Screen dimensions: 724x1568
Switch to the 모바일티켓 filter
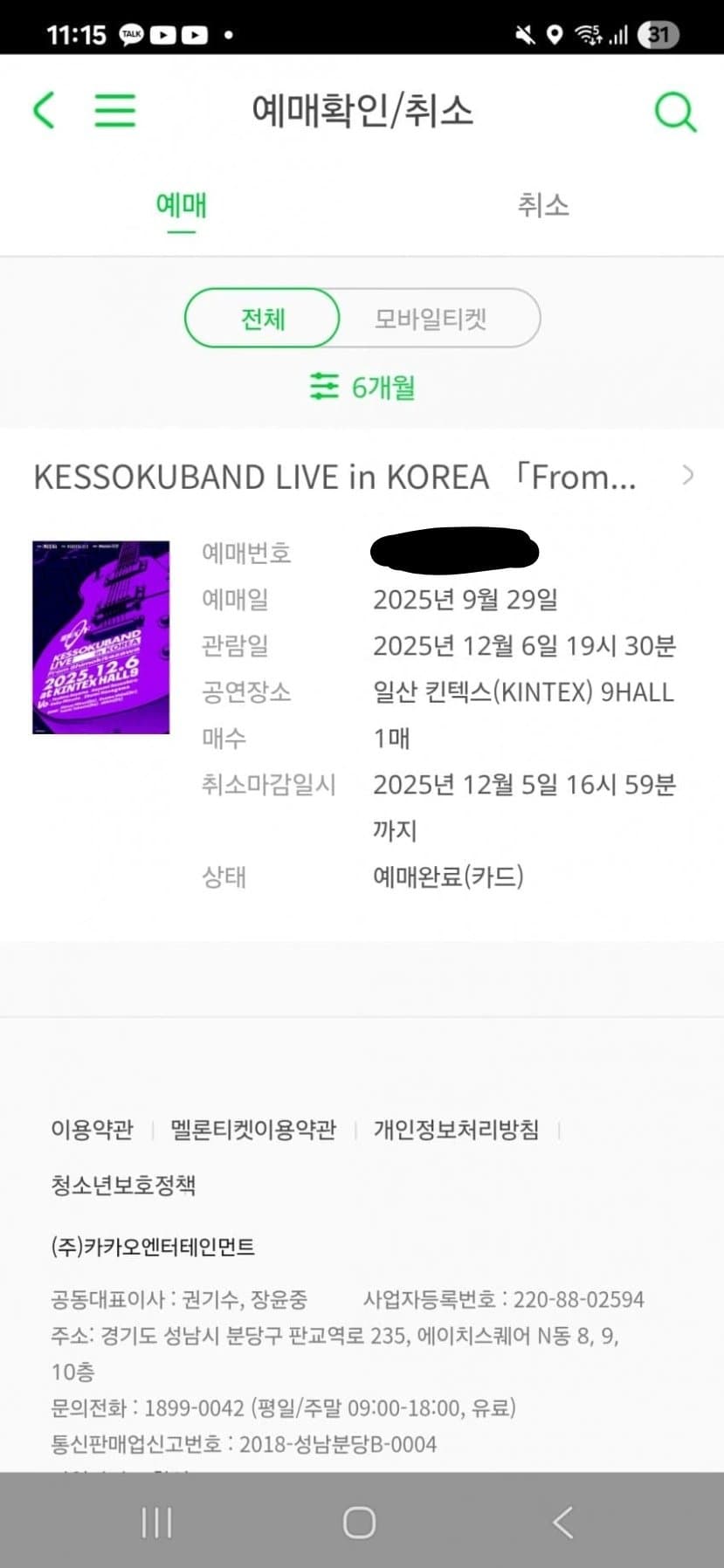pos(431,319)
